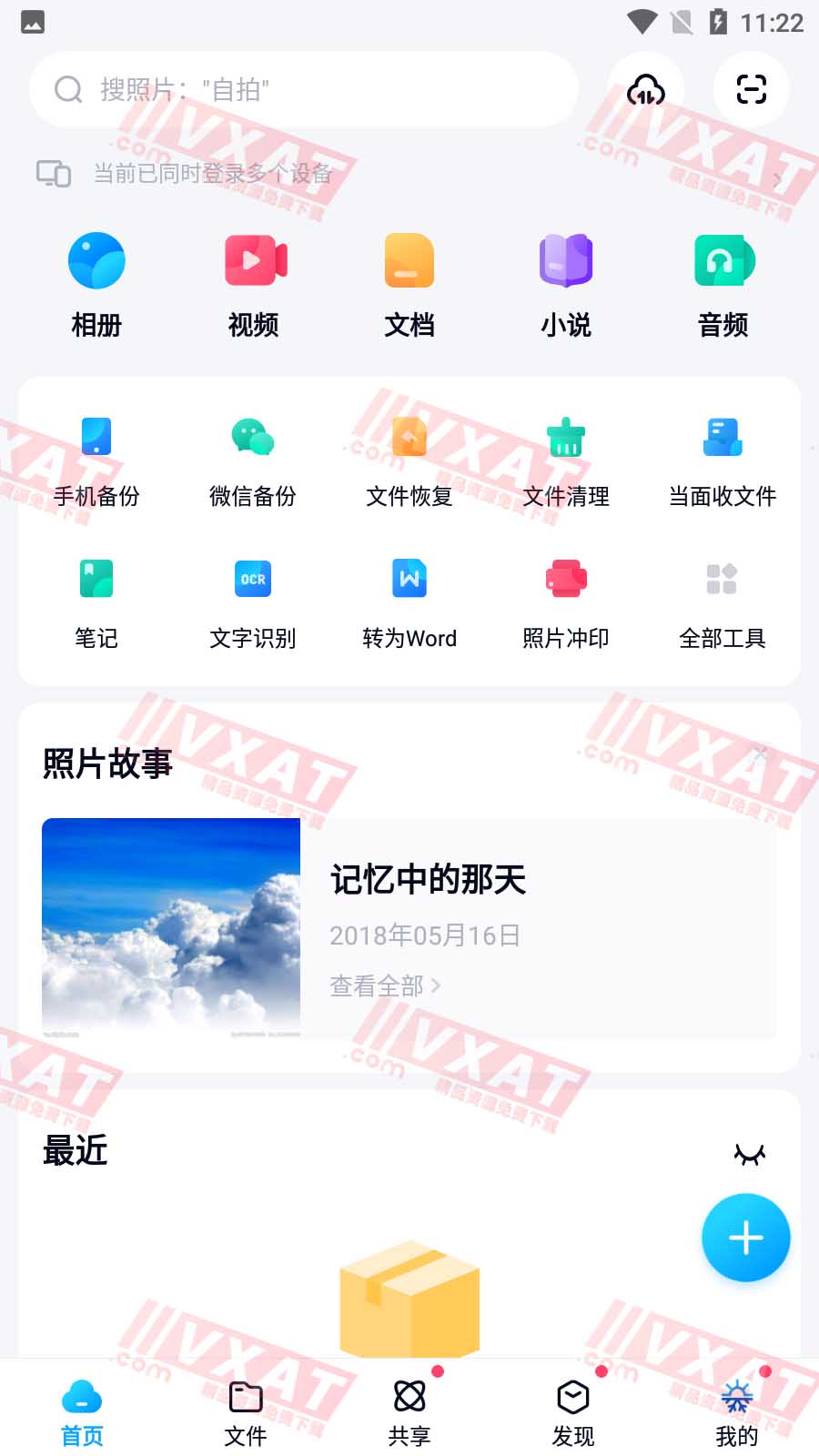
Task: Select the 照片冲印 photo printing tool
Action: click(565, 596)
